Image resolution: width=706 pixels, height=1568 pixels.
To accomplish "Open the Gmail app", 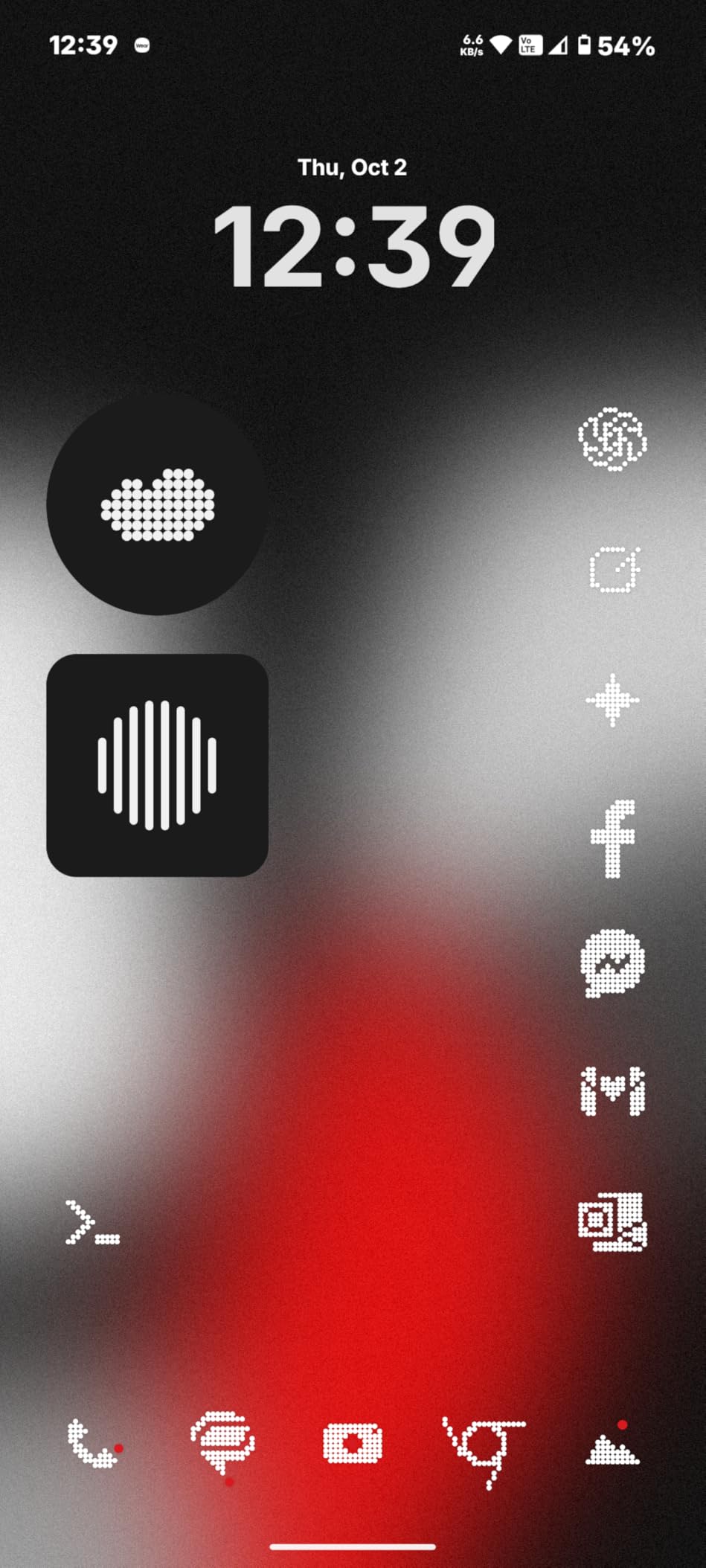I will (x=612, y=1091).
